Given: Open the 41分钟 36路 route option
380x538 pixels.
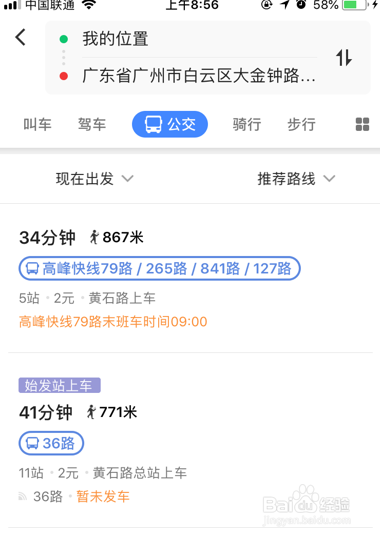Looking at the screenshot, I should pos(190,441).
